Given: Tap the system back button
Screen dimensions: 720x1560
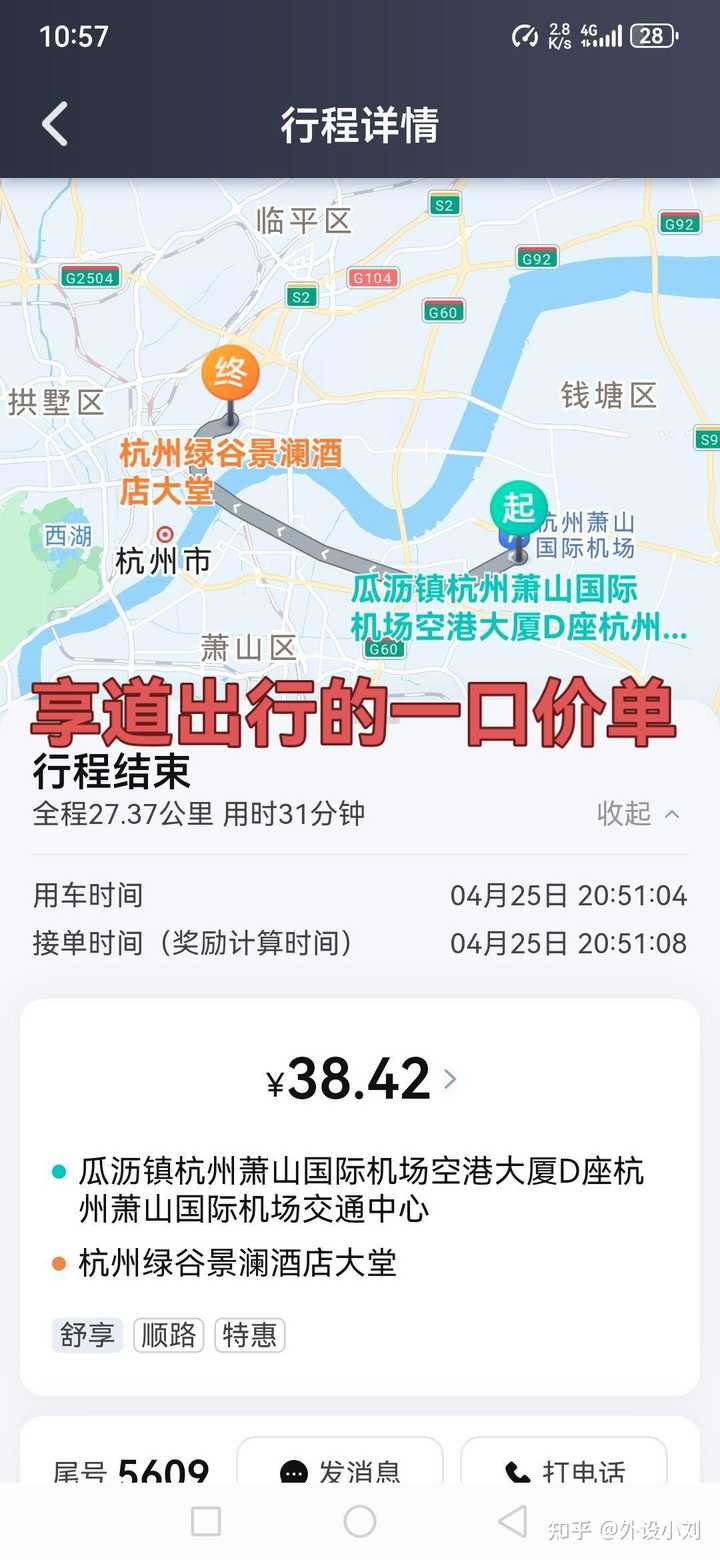Looking at the screenshot, I should pyautogui.click(x=512, y=1521).
